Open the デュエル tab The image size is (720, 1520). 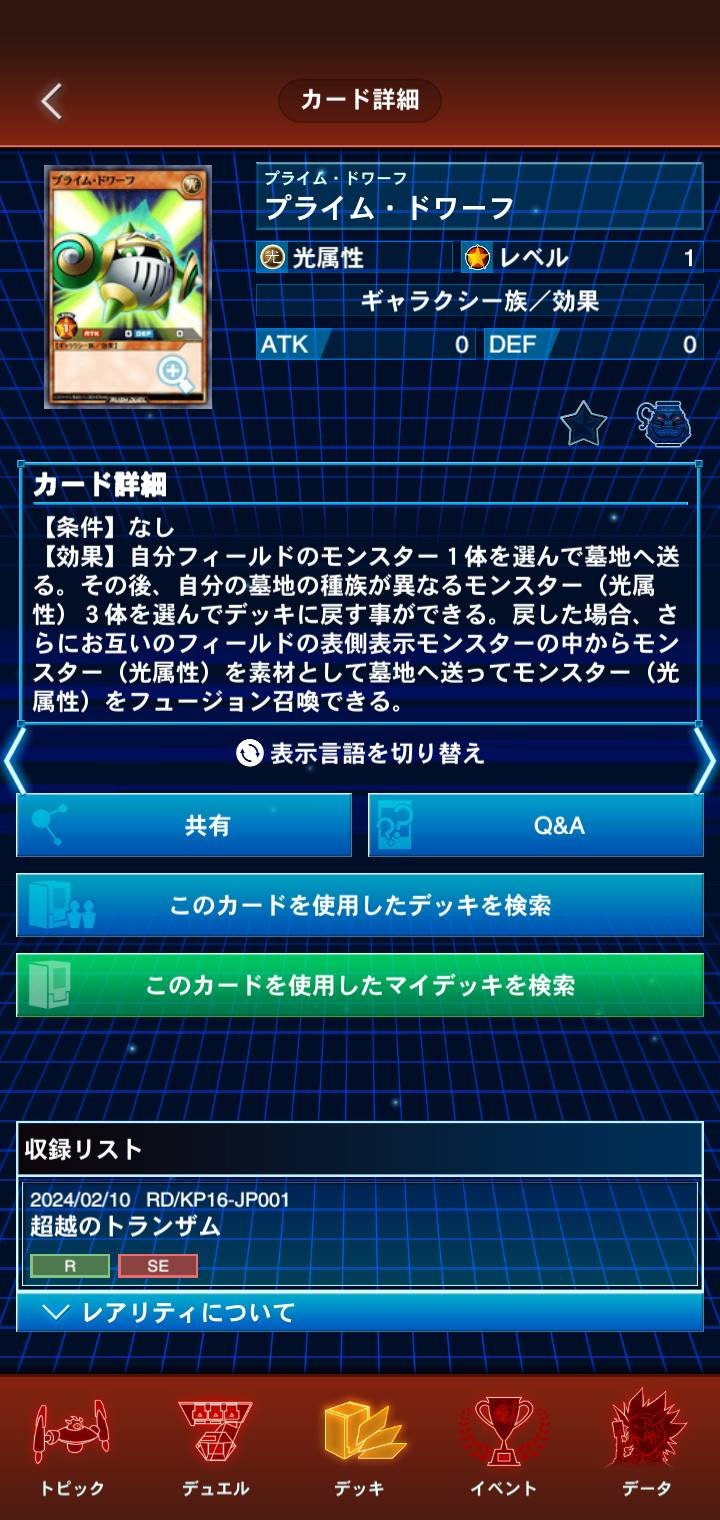pyautogui.click(x=216, y=1446)
